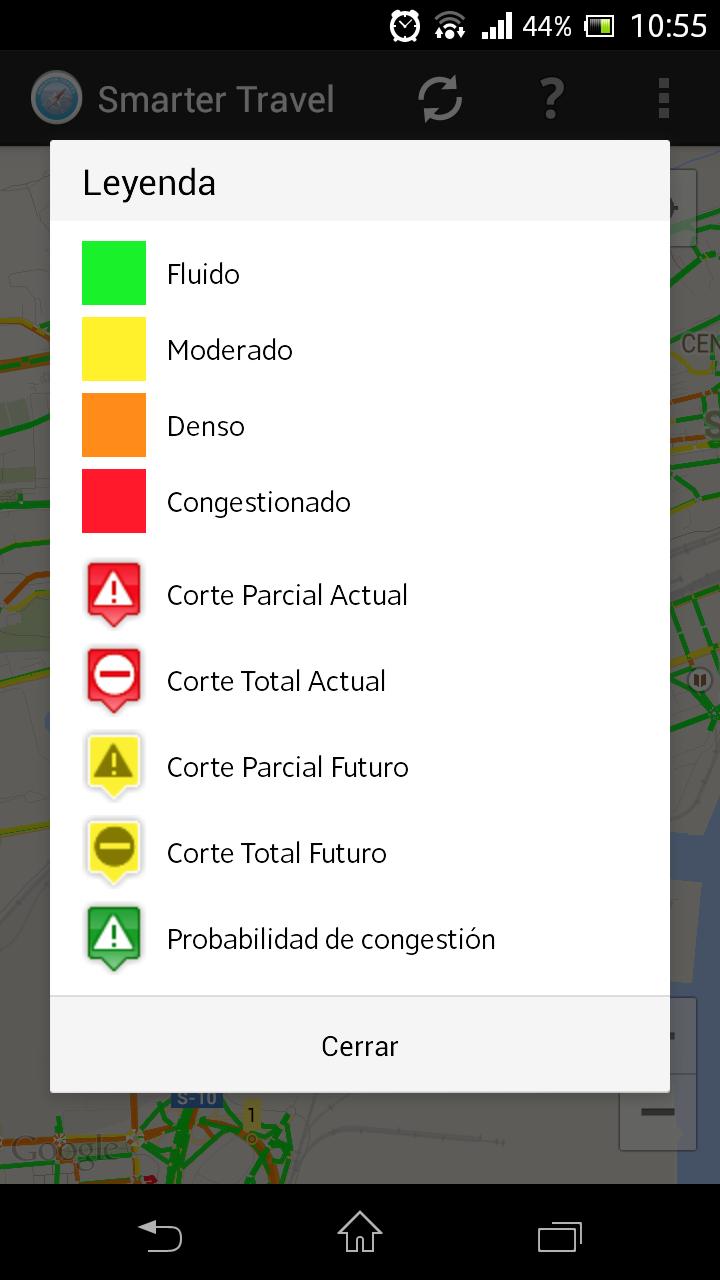Select the yellow Moderado color swatch
This screenshot has height=1280, width=720.
click(113, 349)
